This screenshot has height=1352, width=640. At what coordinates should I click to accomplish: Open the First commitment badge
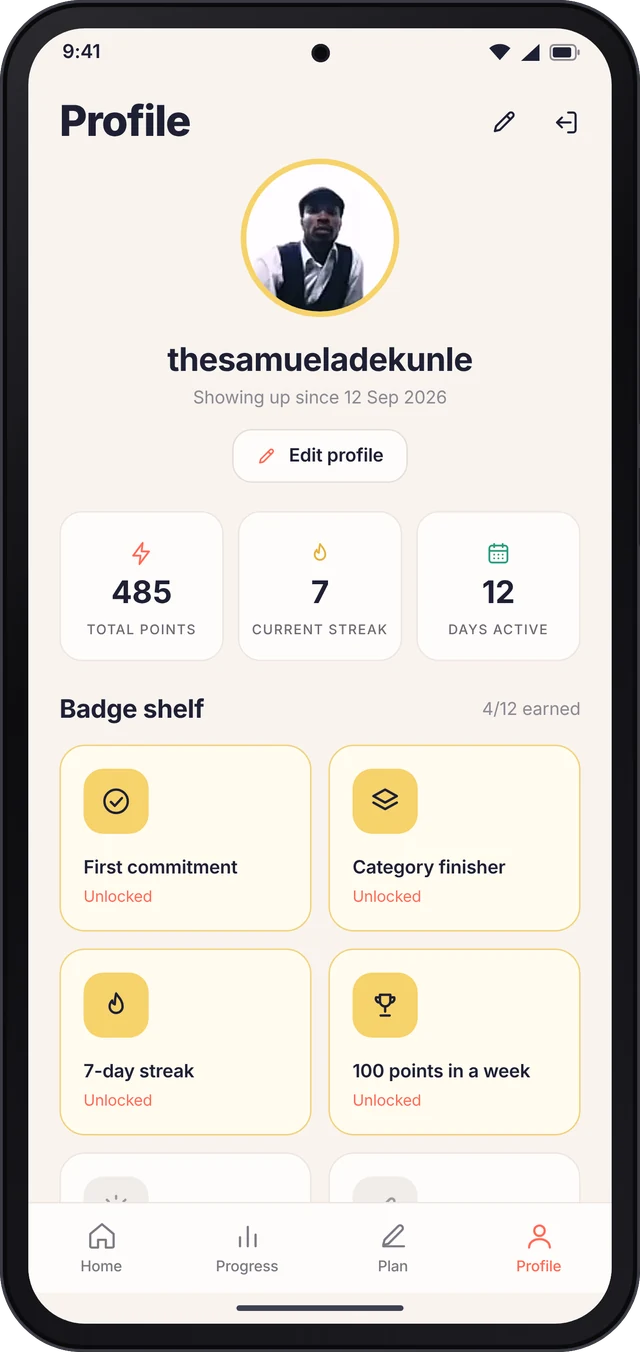[185, 838]
